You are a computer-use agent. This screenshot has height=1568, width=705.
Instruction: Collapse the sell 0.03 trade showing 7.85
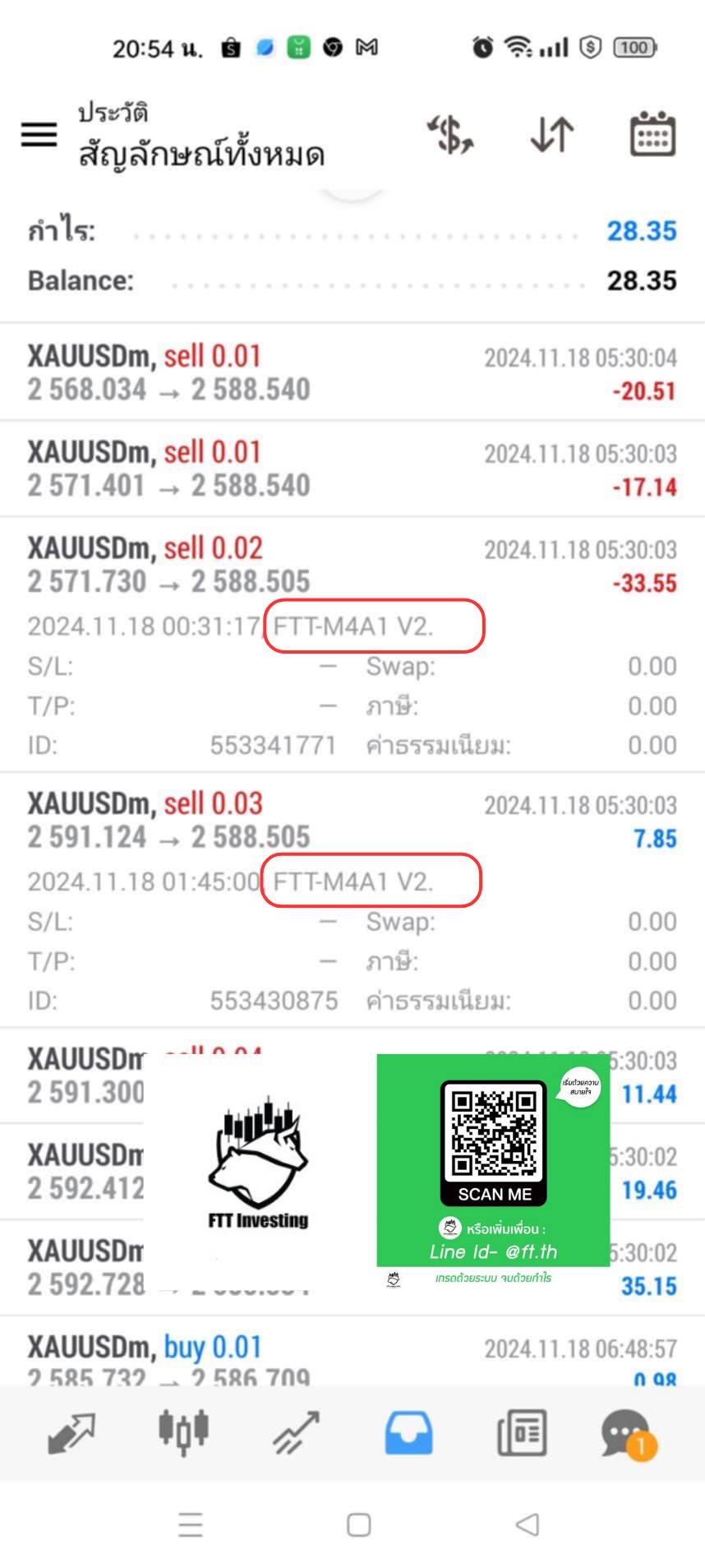click(x=352, y=900)
